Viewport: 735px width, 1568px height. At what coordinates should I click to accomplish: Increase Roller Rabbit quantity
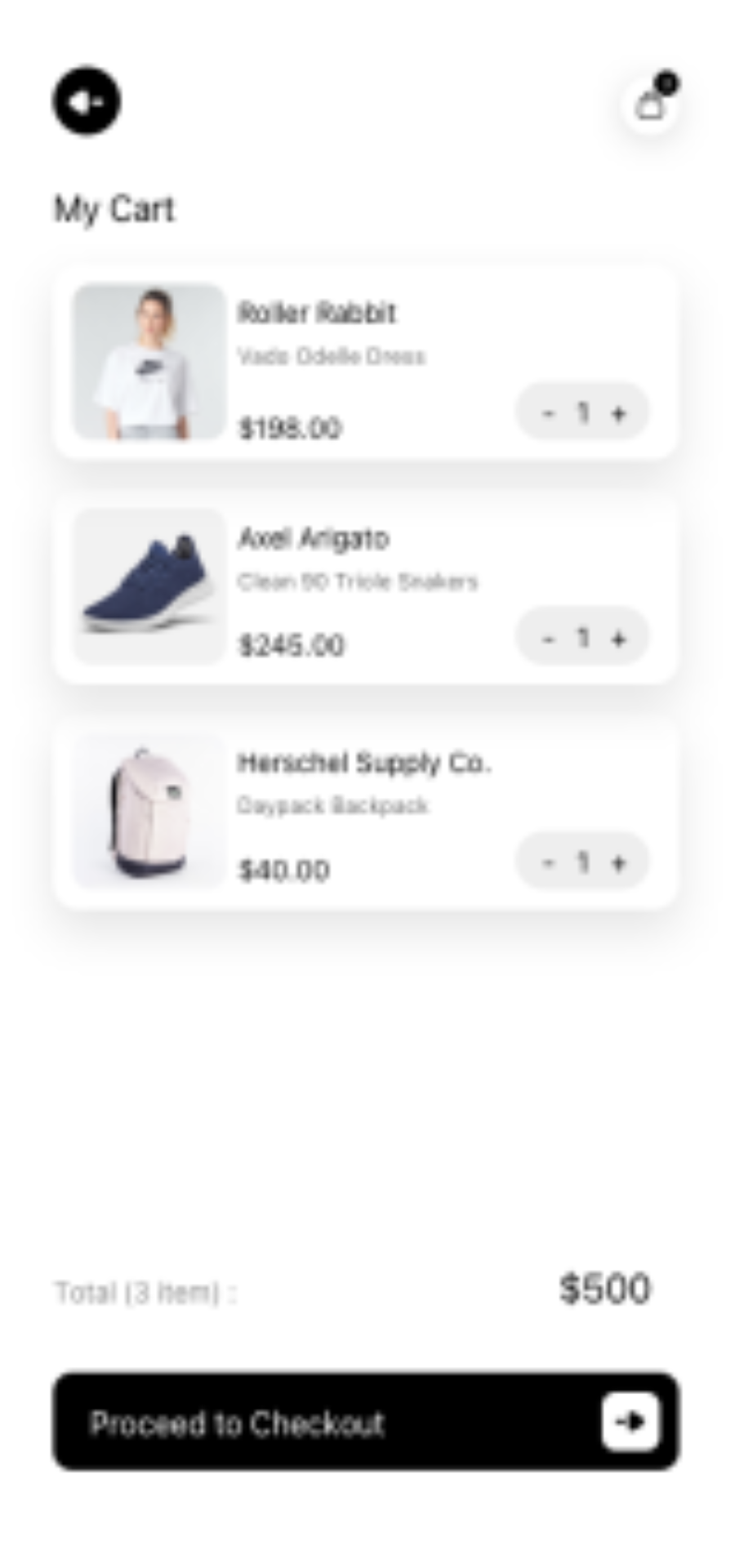tap(618, 413)
